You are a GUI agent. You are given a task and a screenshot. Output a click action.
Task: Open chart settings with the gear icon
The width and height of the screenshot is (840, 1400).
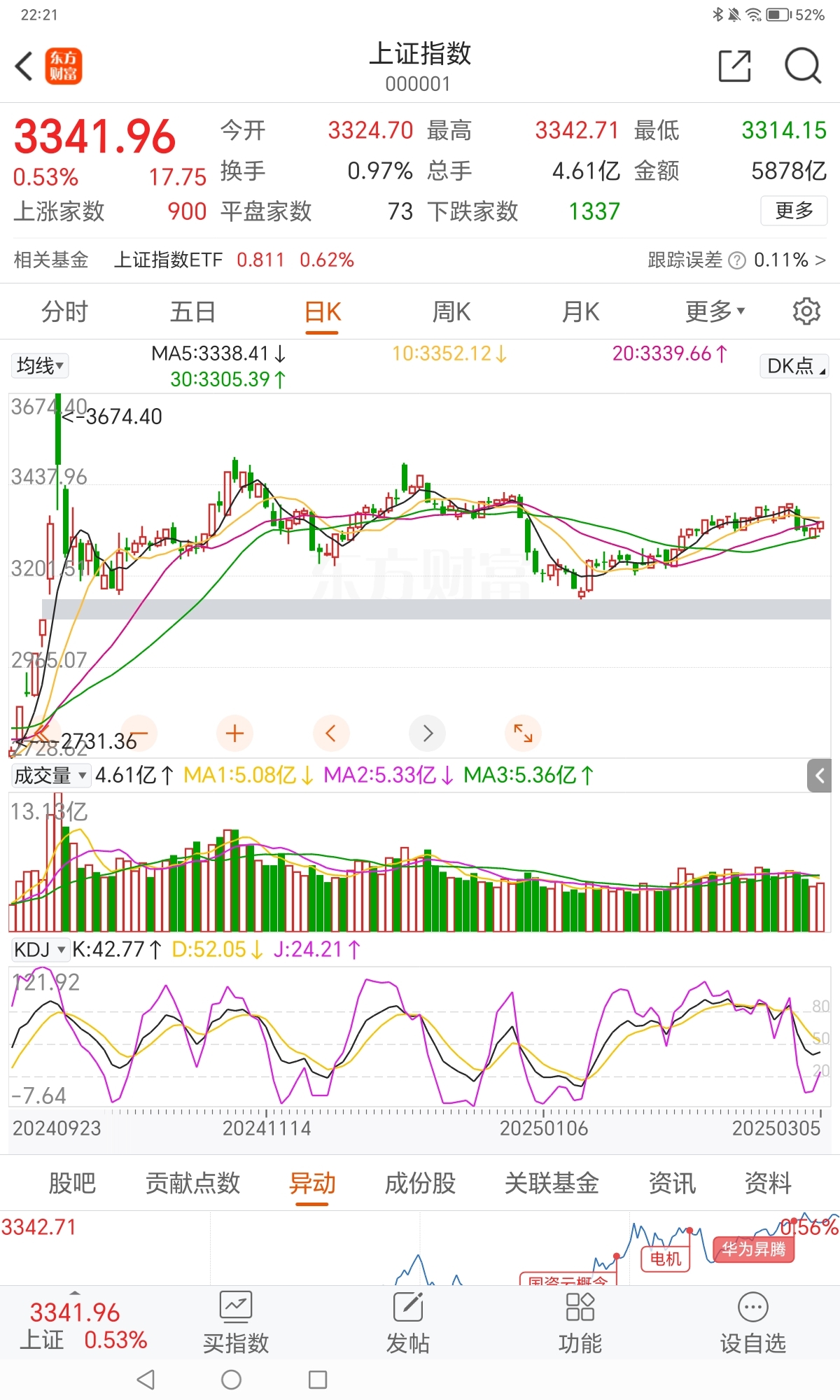(x=806, y=311)
